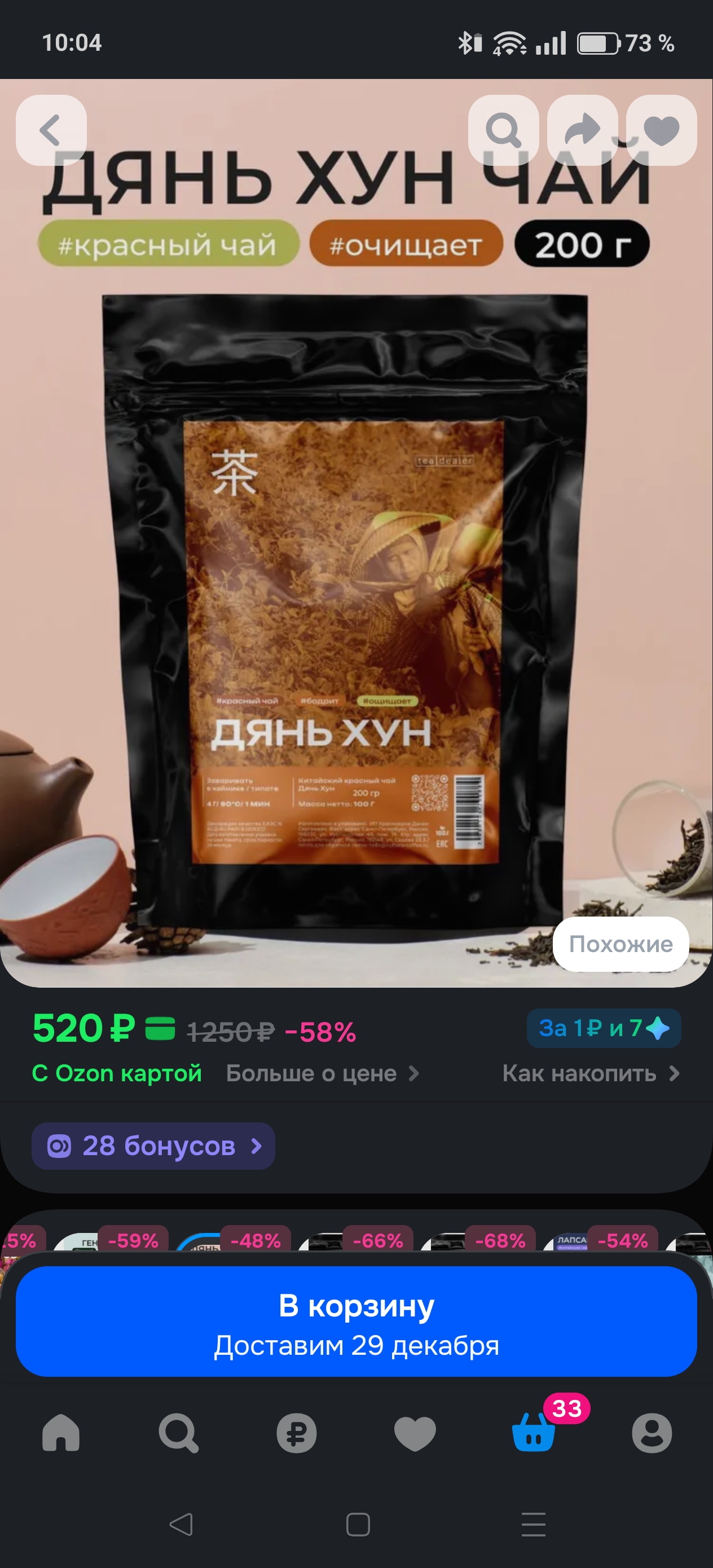The width and height of the screenshot is (713, 1568).
Task: Tap the system back button
Action: coord(181,1525)
